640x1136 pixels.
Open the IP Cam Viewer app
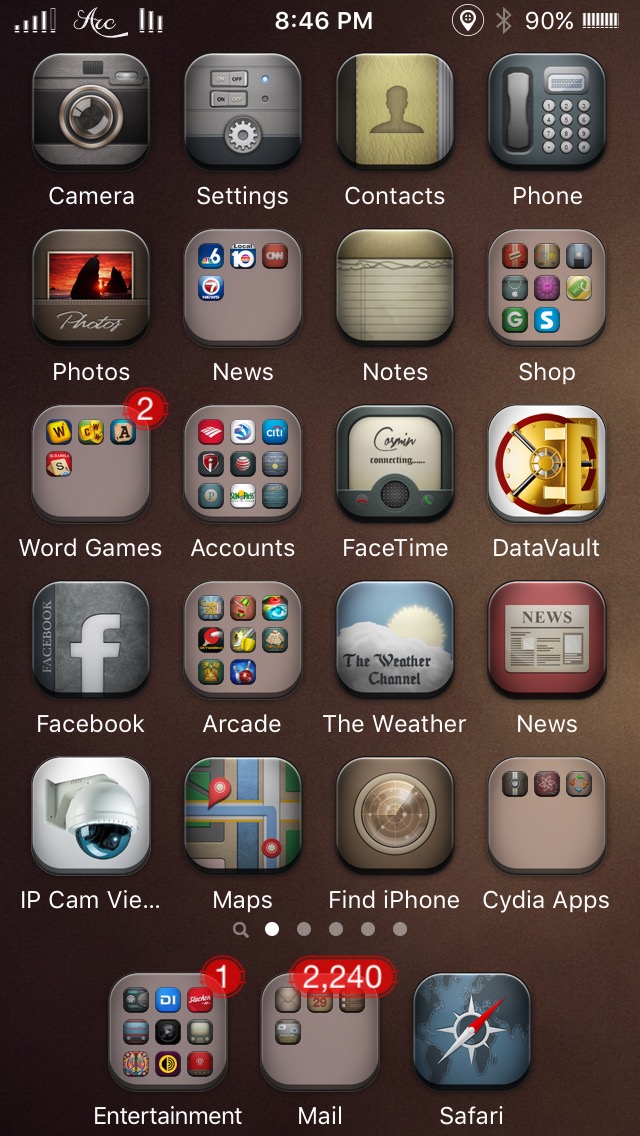(x=91, y=816)
